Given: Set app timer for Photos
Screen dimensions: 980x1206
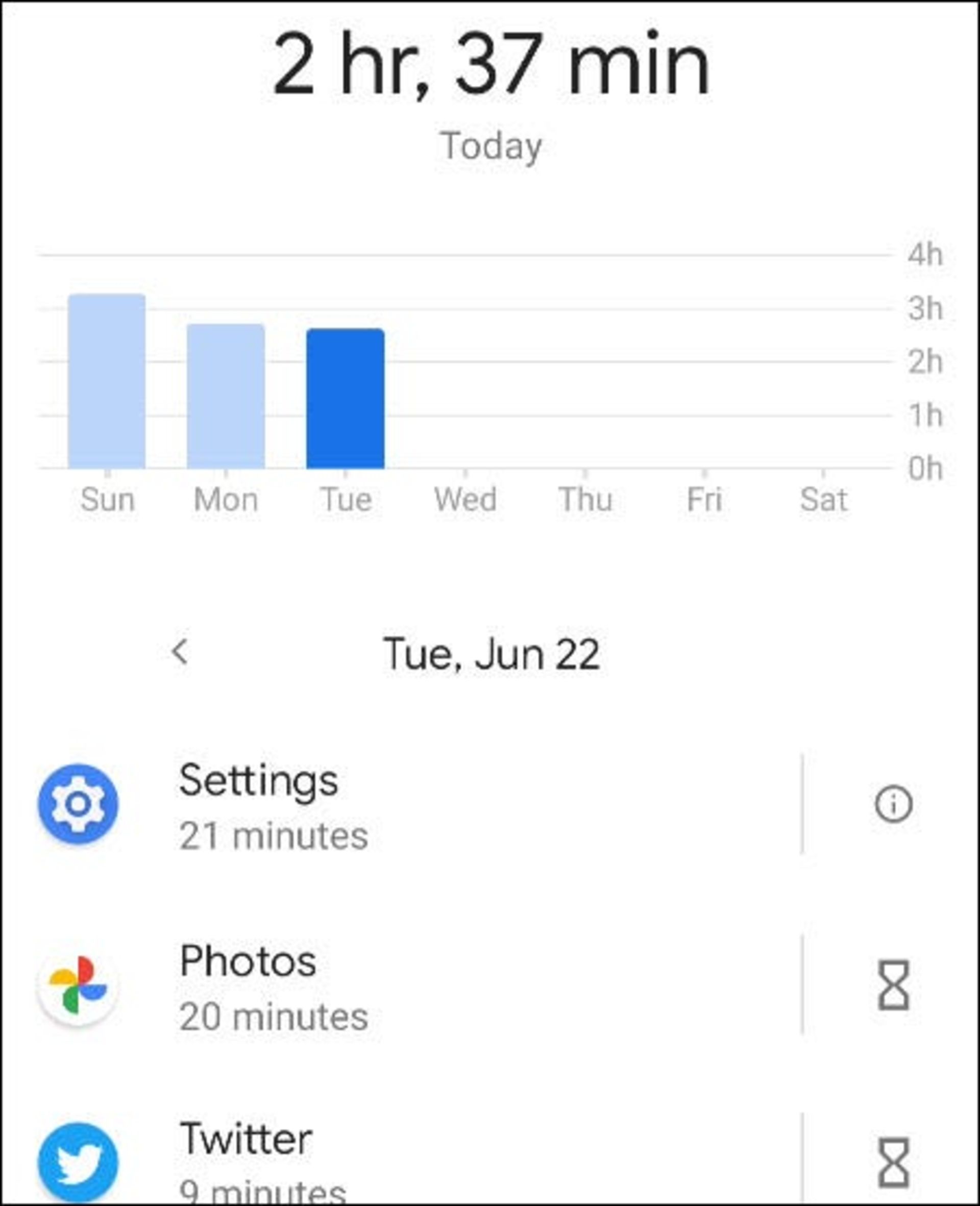Looking at the screenshot, I should point(893,986).
